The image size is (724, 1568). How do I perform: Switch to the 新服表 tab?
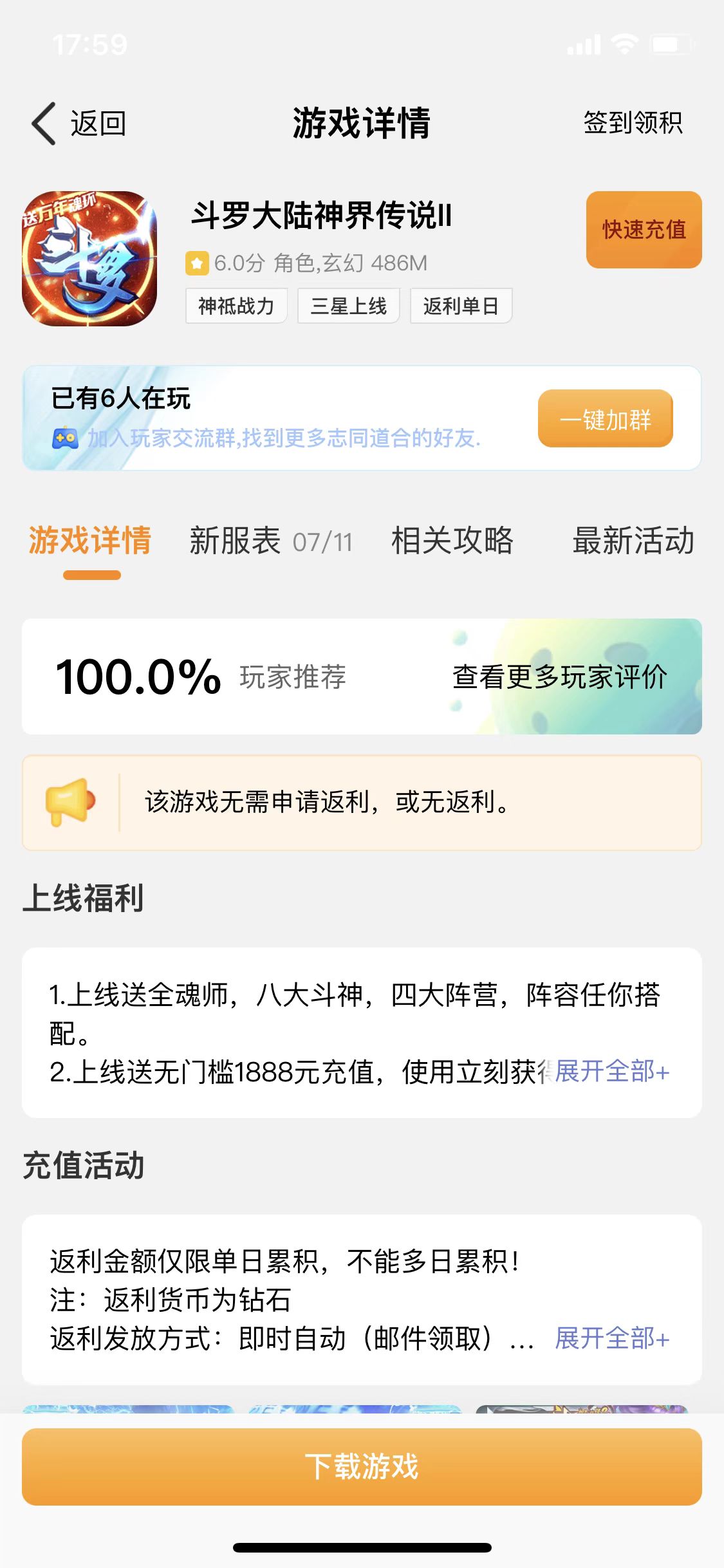270,541
